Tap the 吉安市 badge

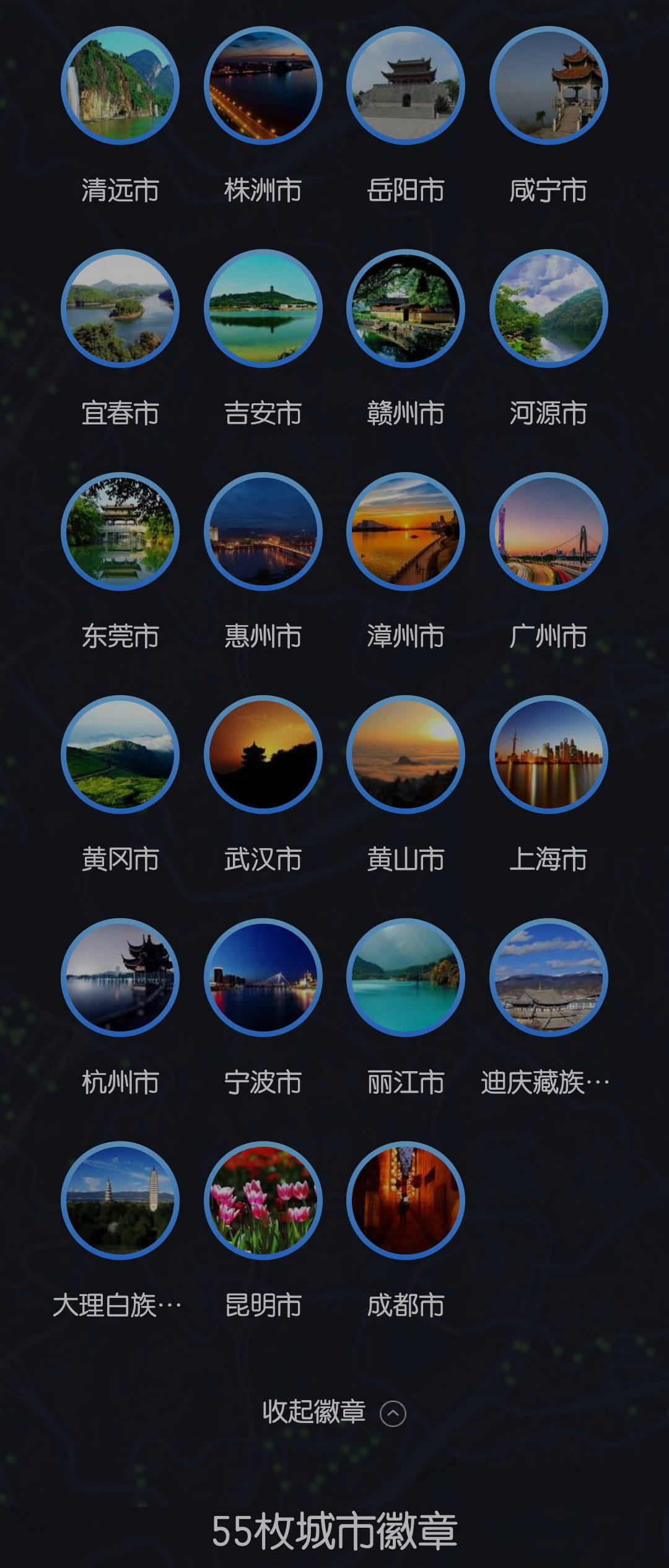click(263, 309)
